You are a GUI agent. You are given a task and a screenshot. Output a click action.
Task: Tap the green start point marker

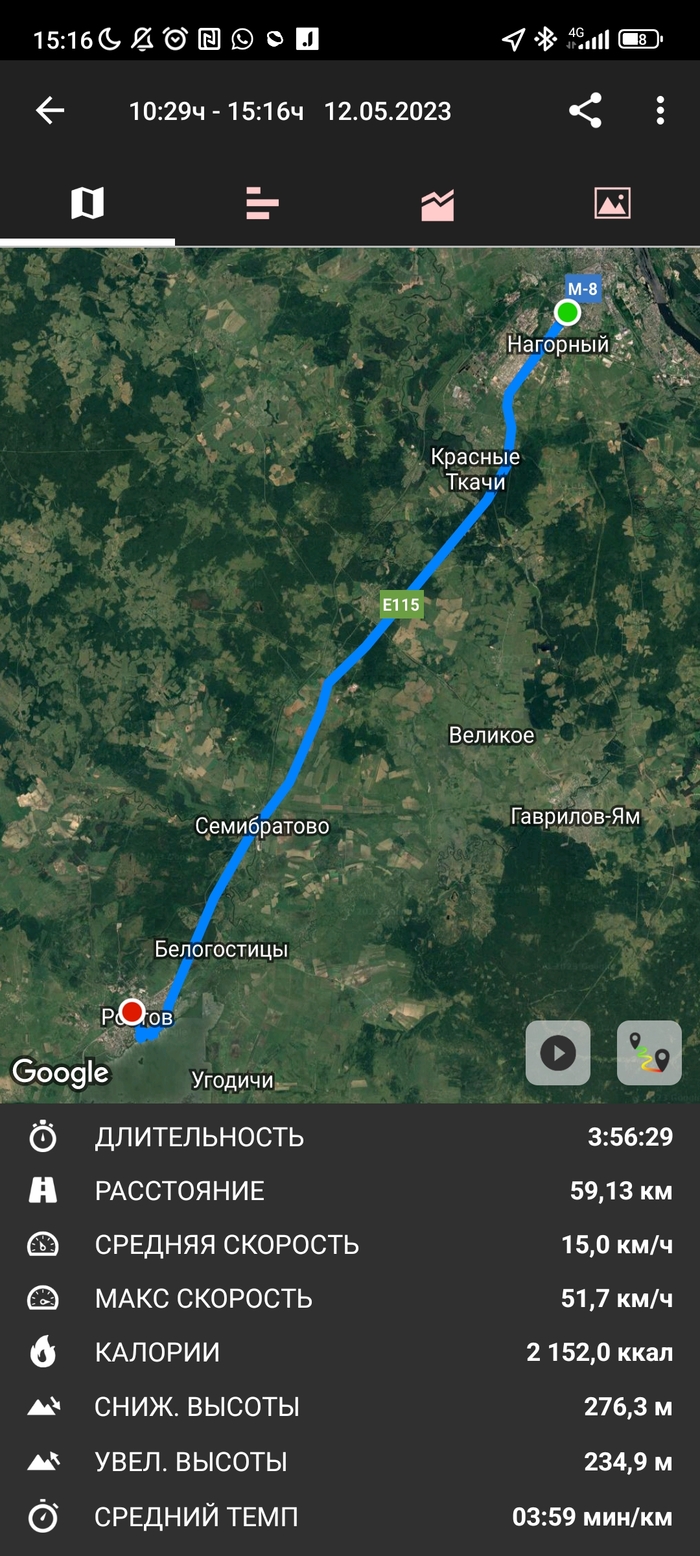click(567, 313)
